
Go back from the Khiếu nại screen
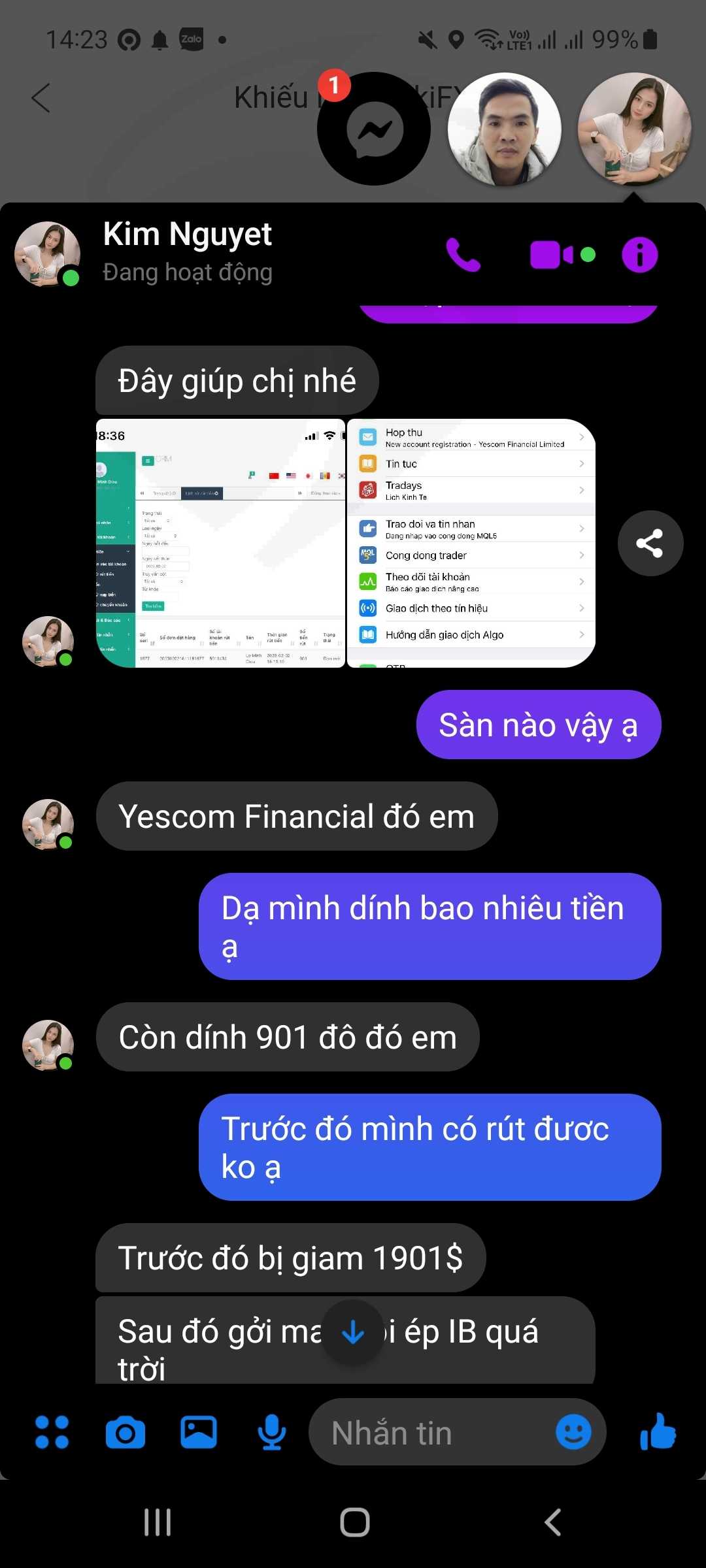pyautogui.click(x=41, y=98)
